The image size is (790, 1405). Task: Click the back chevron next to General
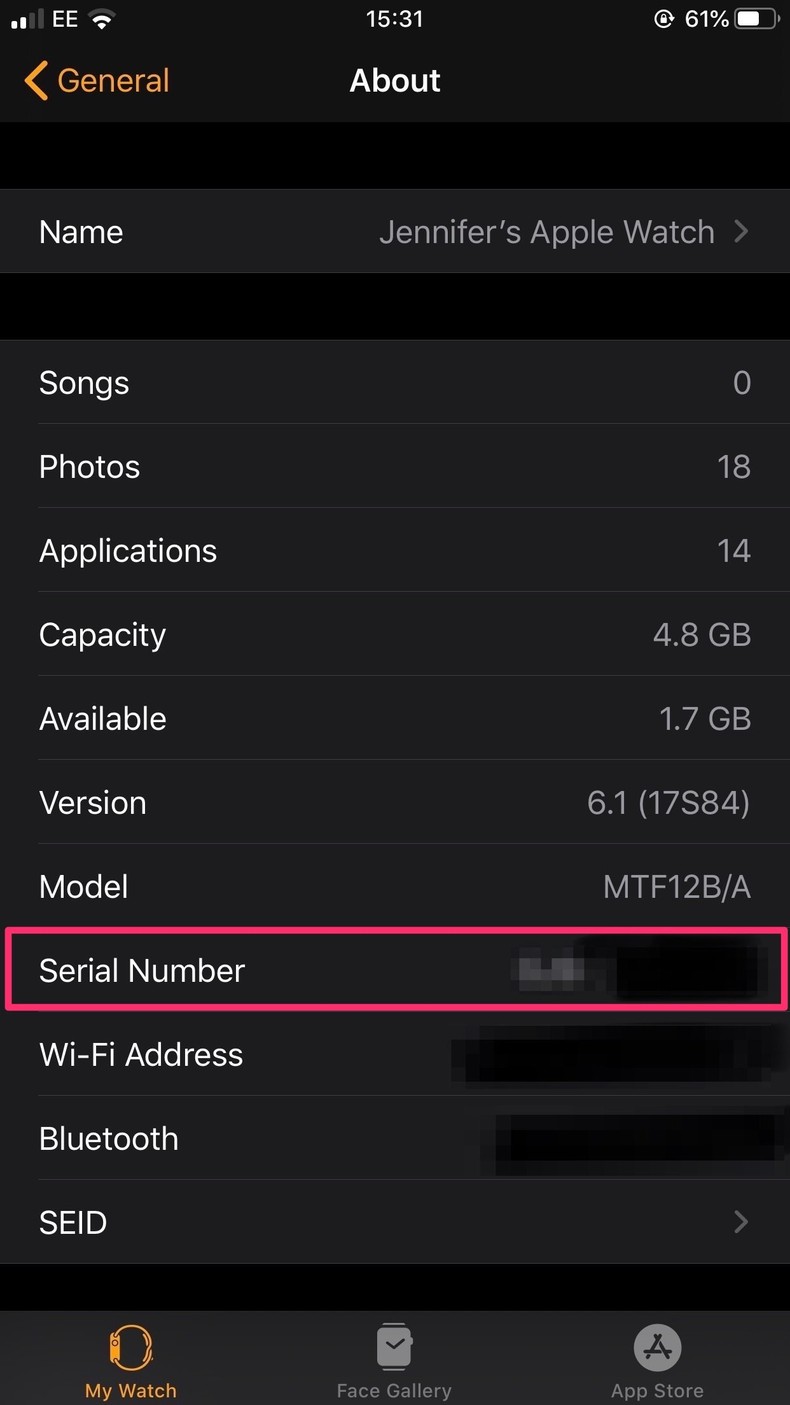pyautogui.click(x=36, y=80)
